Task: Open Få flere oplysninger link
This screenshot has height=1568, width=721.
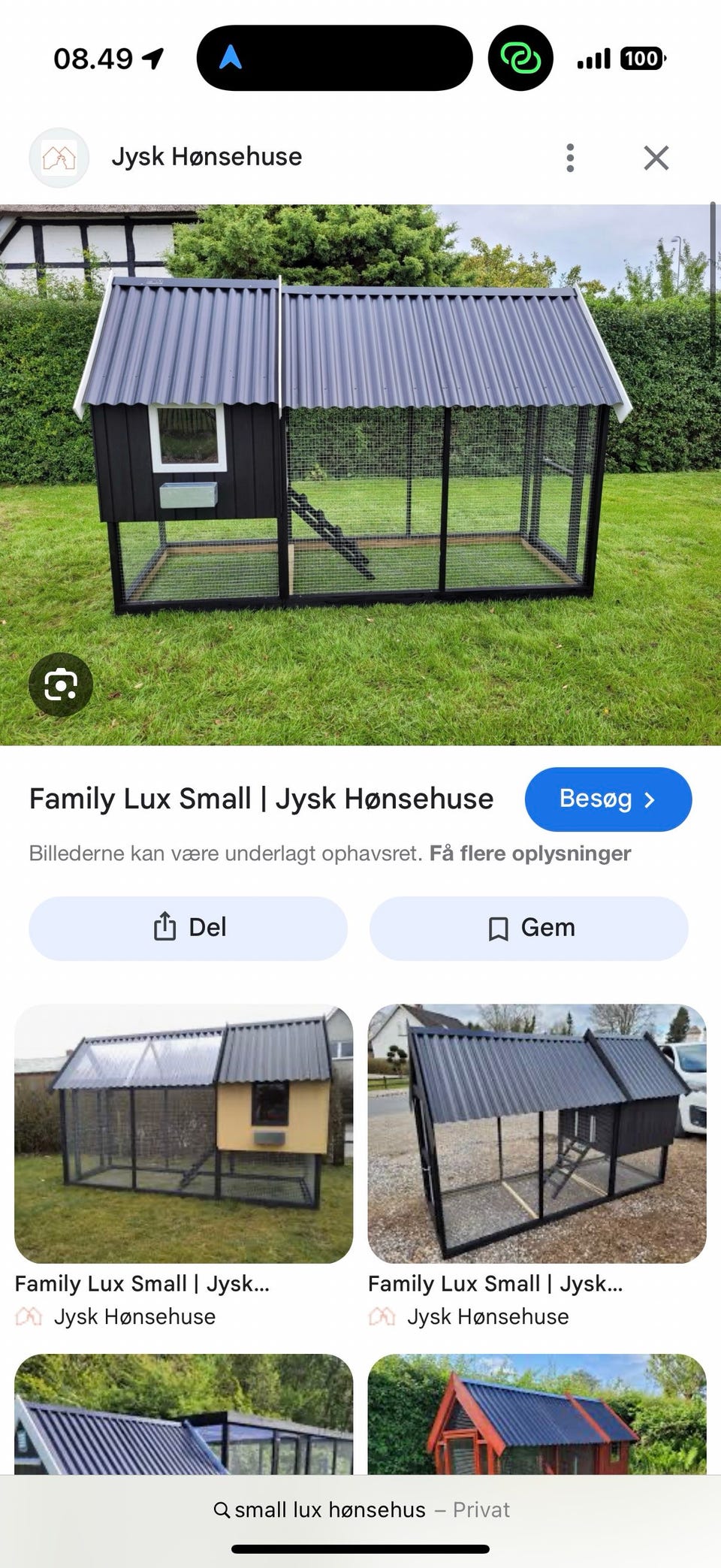Action: click(531, 853)
